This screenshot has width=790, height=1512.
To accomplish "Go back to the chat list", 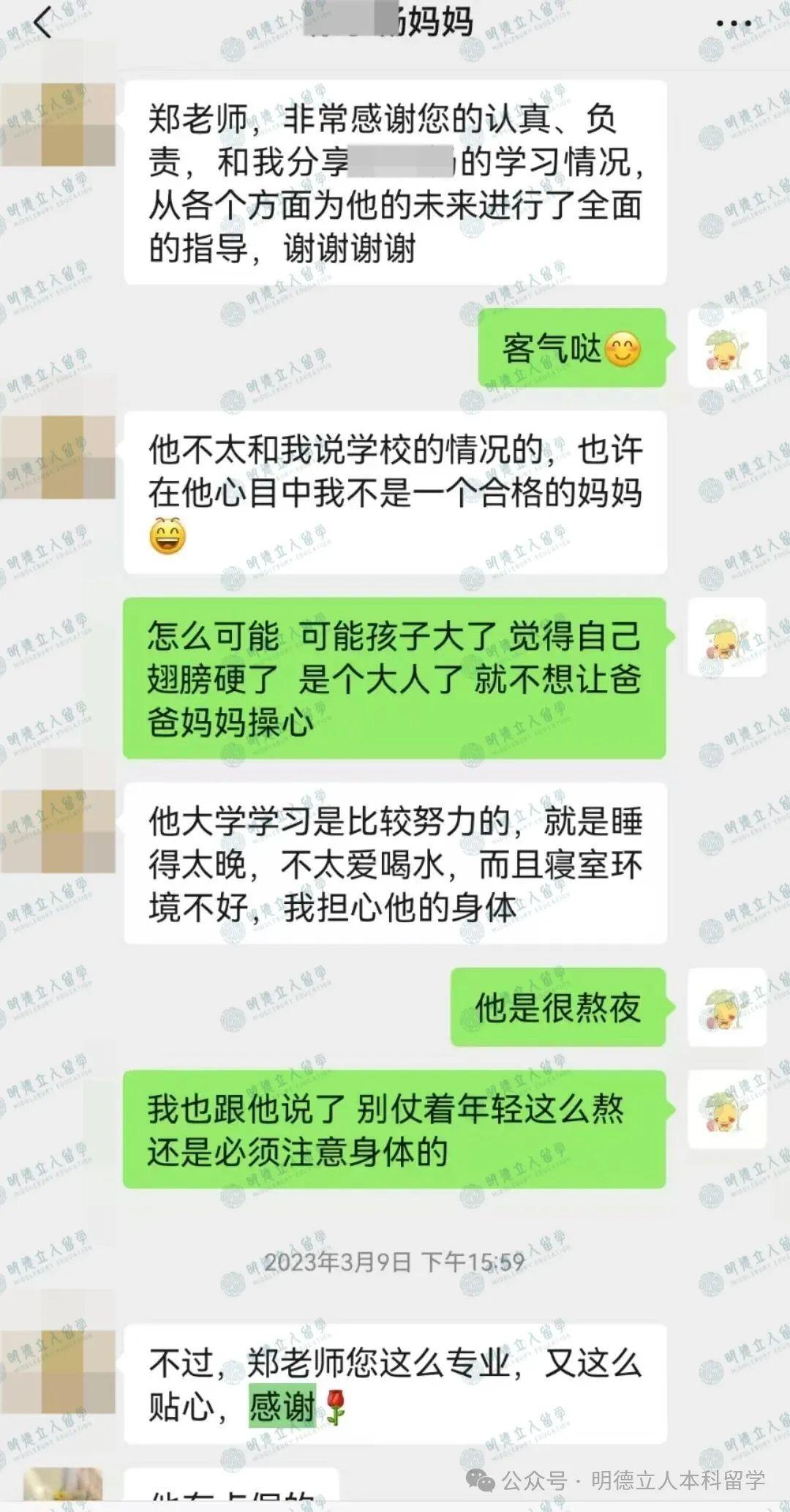I will (x=42, y=23).
